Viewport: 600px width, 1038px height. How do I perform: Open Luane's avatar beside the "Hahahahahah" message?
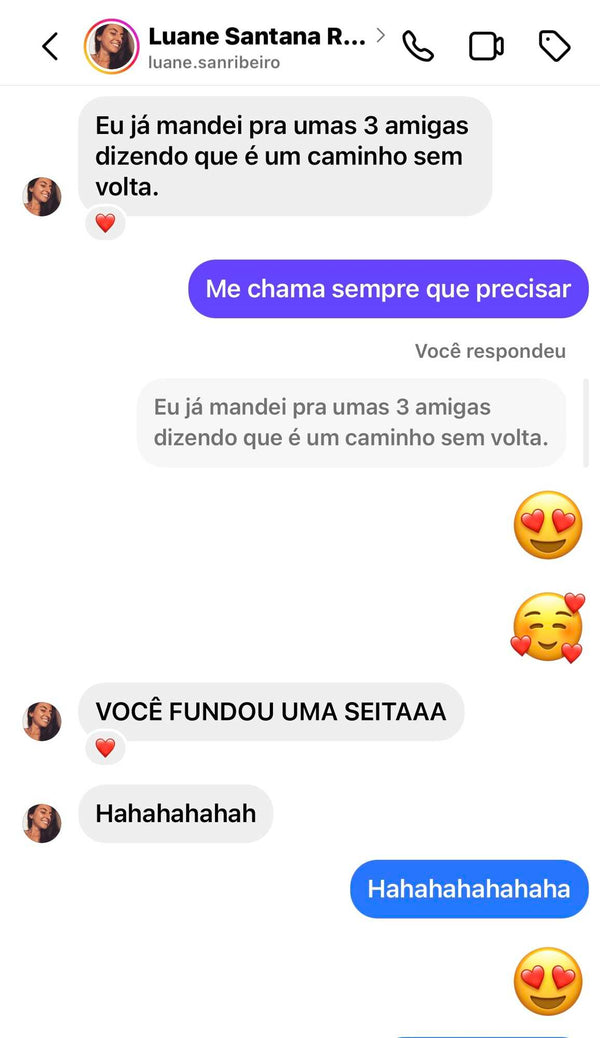tap(42, 822)
